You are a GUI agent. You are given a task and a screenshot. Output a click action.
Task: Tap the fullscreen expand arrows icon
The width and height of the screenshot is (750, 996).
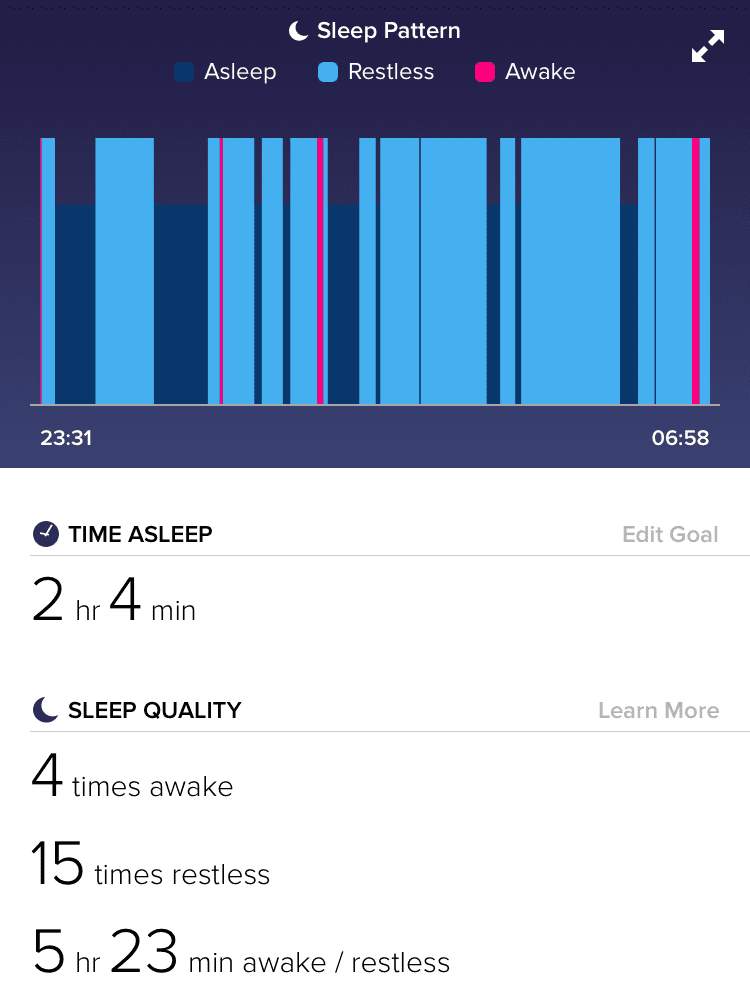click(708, 46)
